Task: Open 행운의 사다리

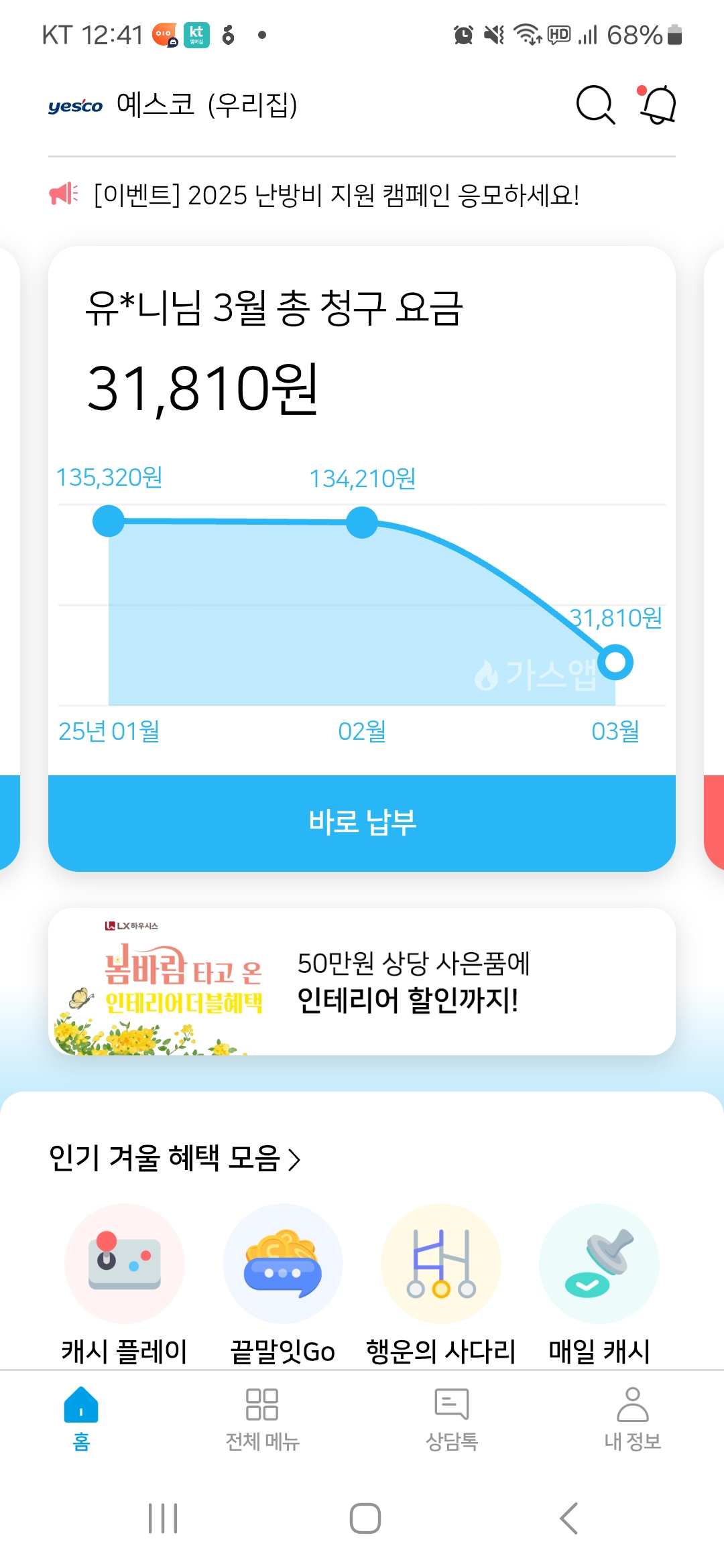Action: [x=441, y=1264]
